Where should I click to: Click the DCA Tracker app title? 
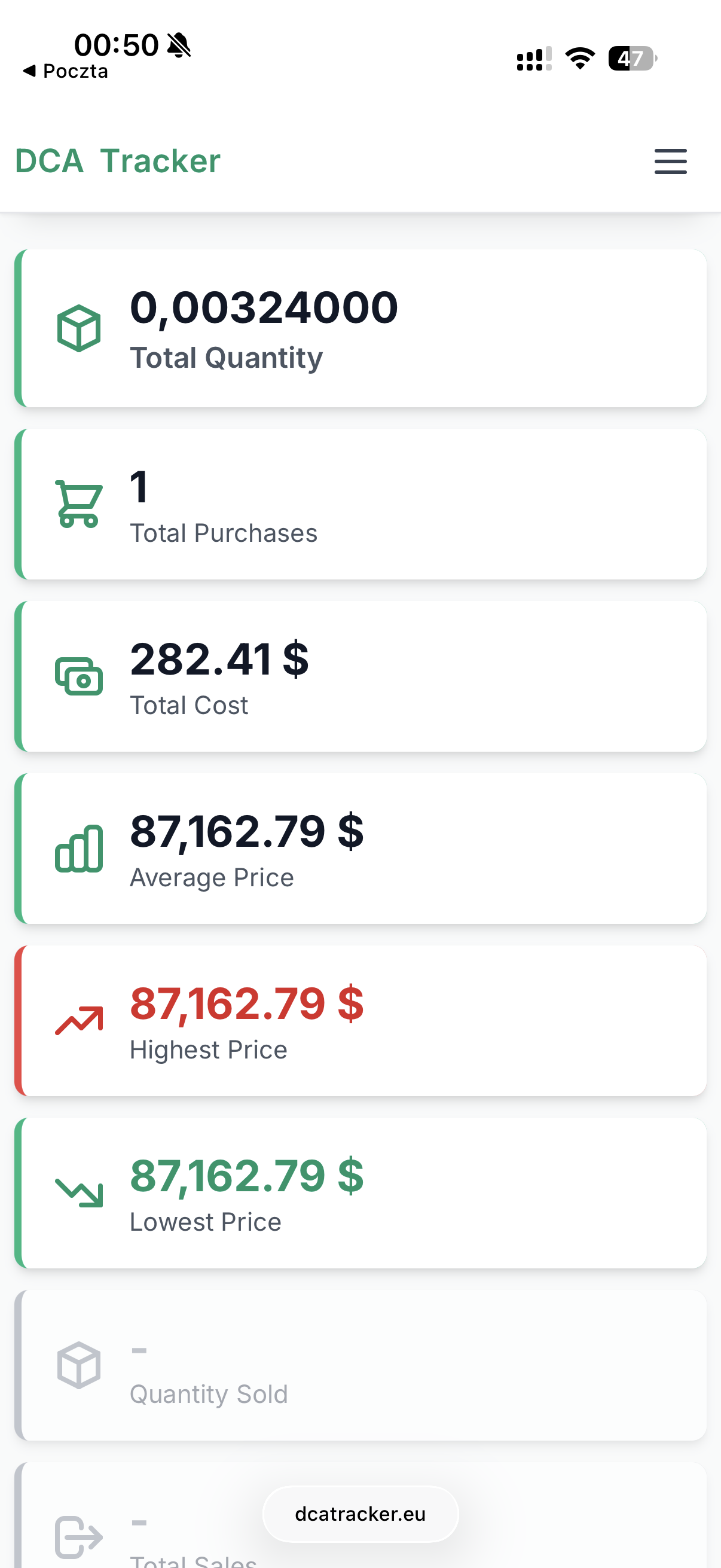click(x=117, y=160)
